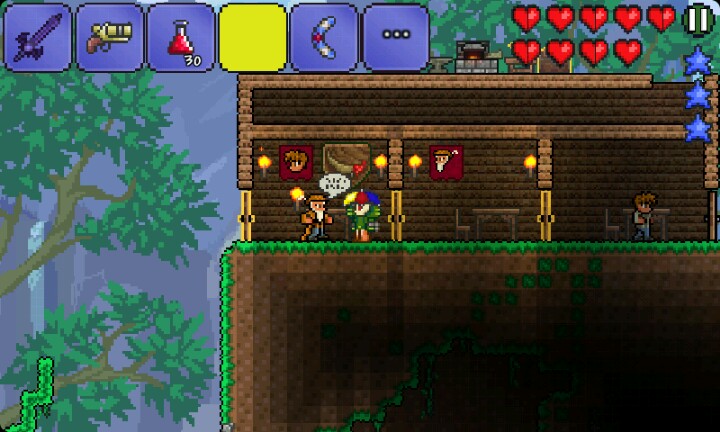Use the red healing potion slot
This screenshot has height=432, width=720.
(181, 37)
